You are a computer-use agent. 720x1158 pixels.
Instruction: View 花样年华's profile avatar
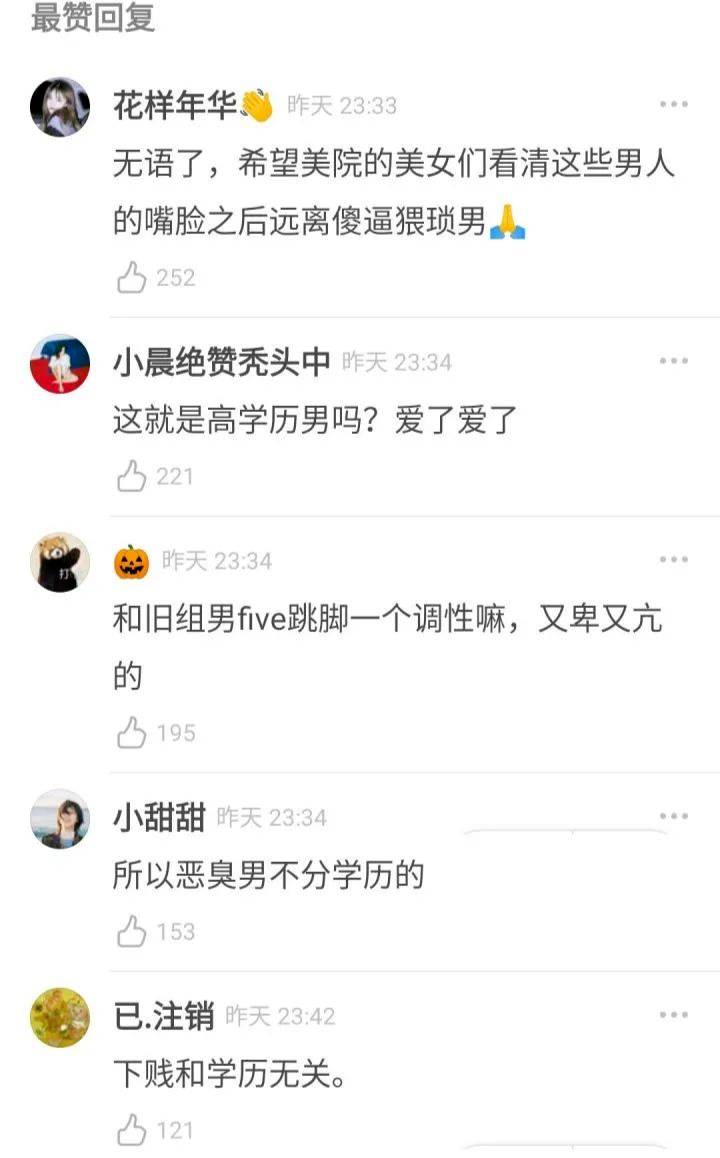(60, 106)
